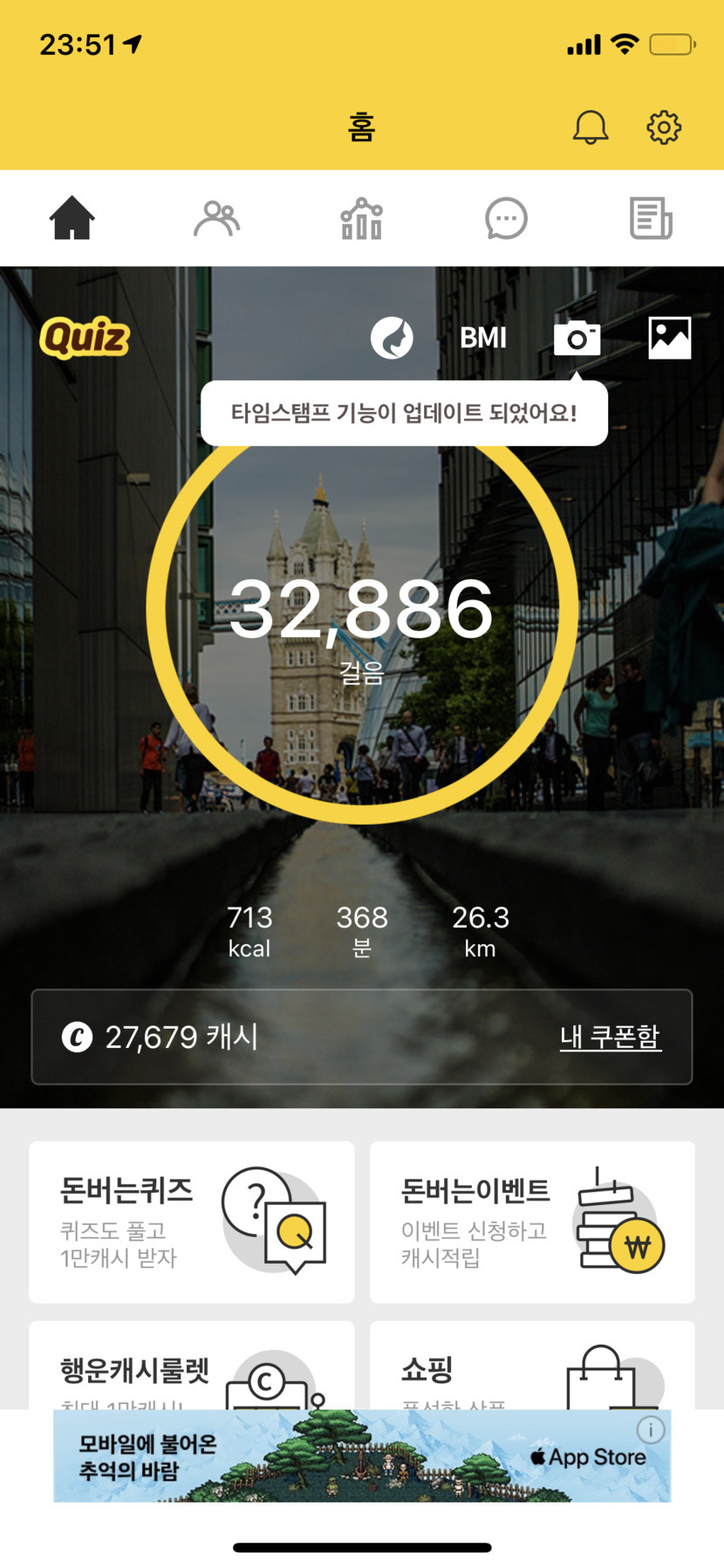This screenshot has height=1568, width=724.
Task: Open the news feed tab
Action: tap(651, 218)
